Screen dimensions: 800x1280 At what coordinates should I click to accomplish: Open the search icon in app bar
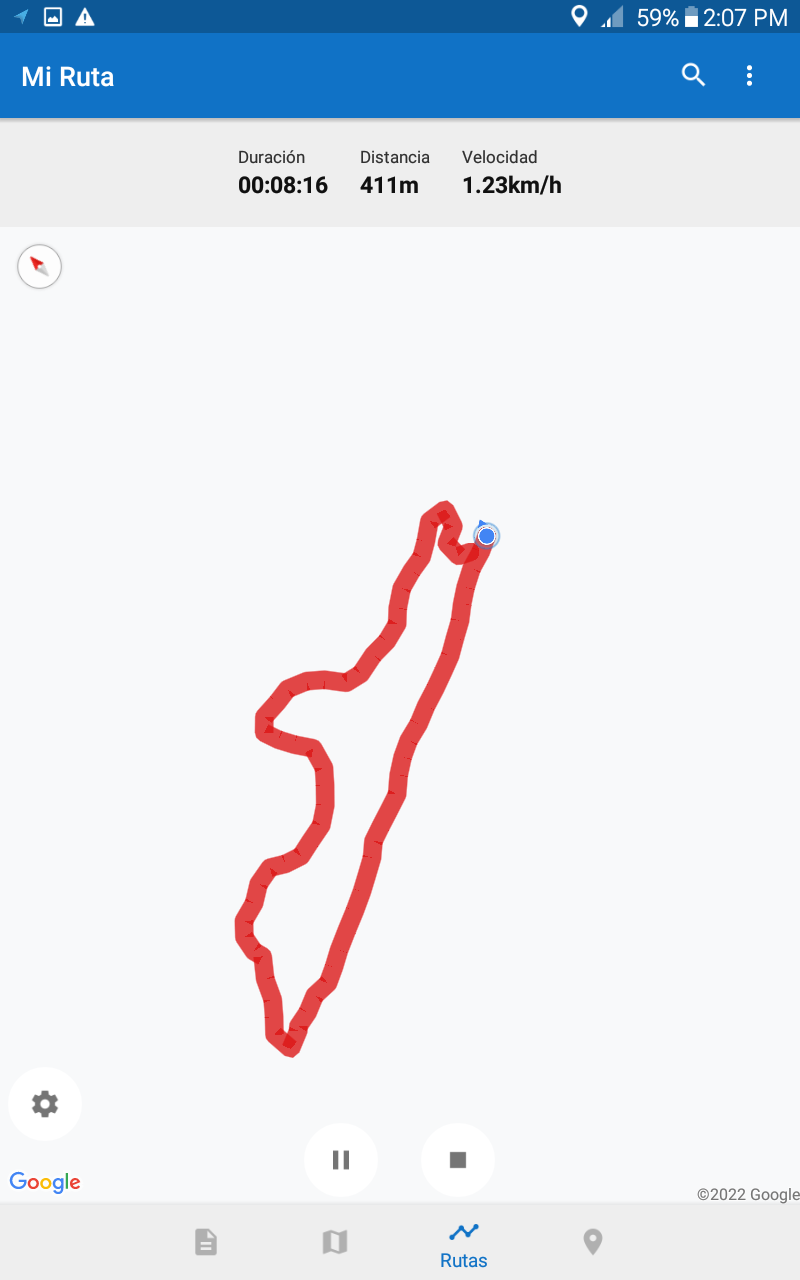[x=693, y=75]
